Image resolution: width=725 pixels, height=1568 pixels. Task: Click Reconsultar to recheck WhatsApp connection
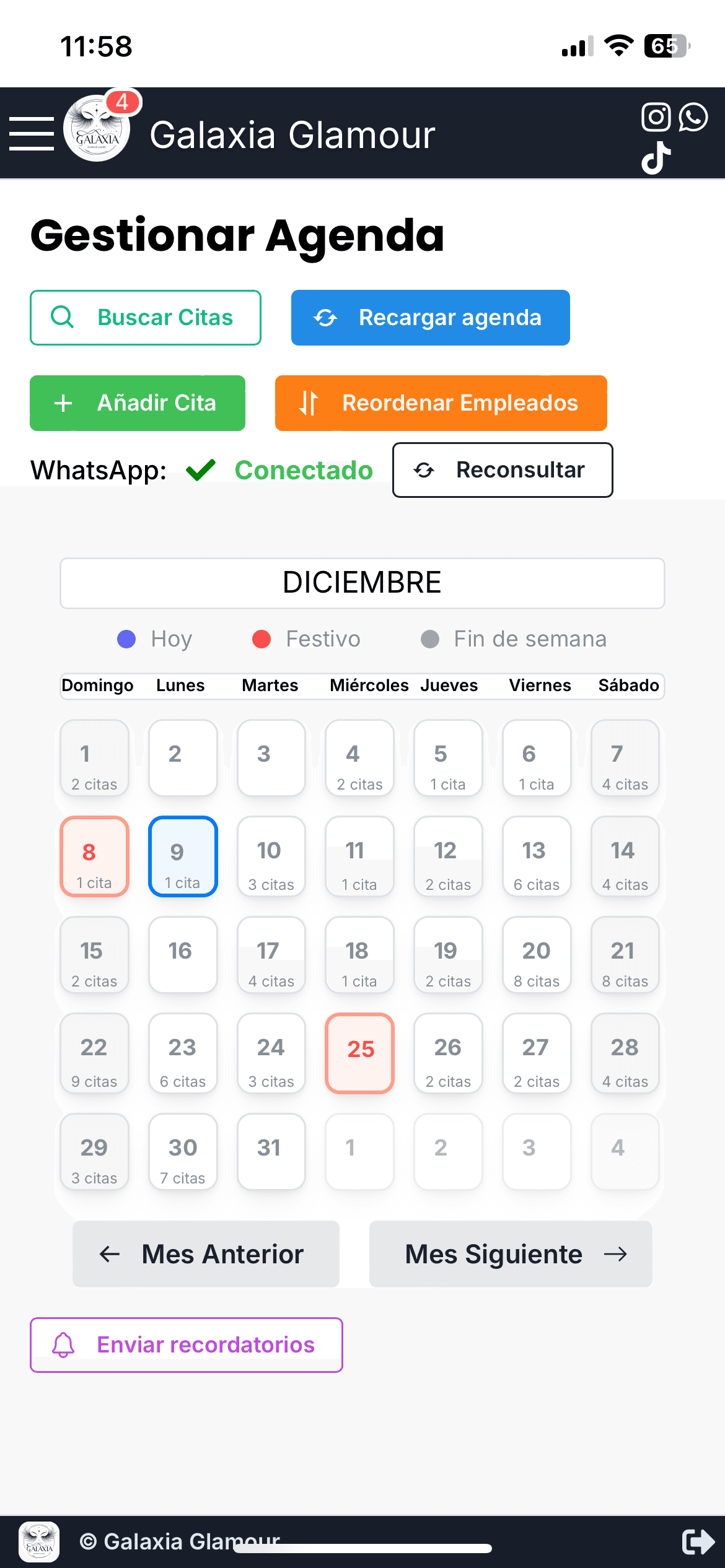click(x=502, y=470)
